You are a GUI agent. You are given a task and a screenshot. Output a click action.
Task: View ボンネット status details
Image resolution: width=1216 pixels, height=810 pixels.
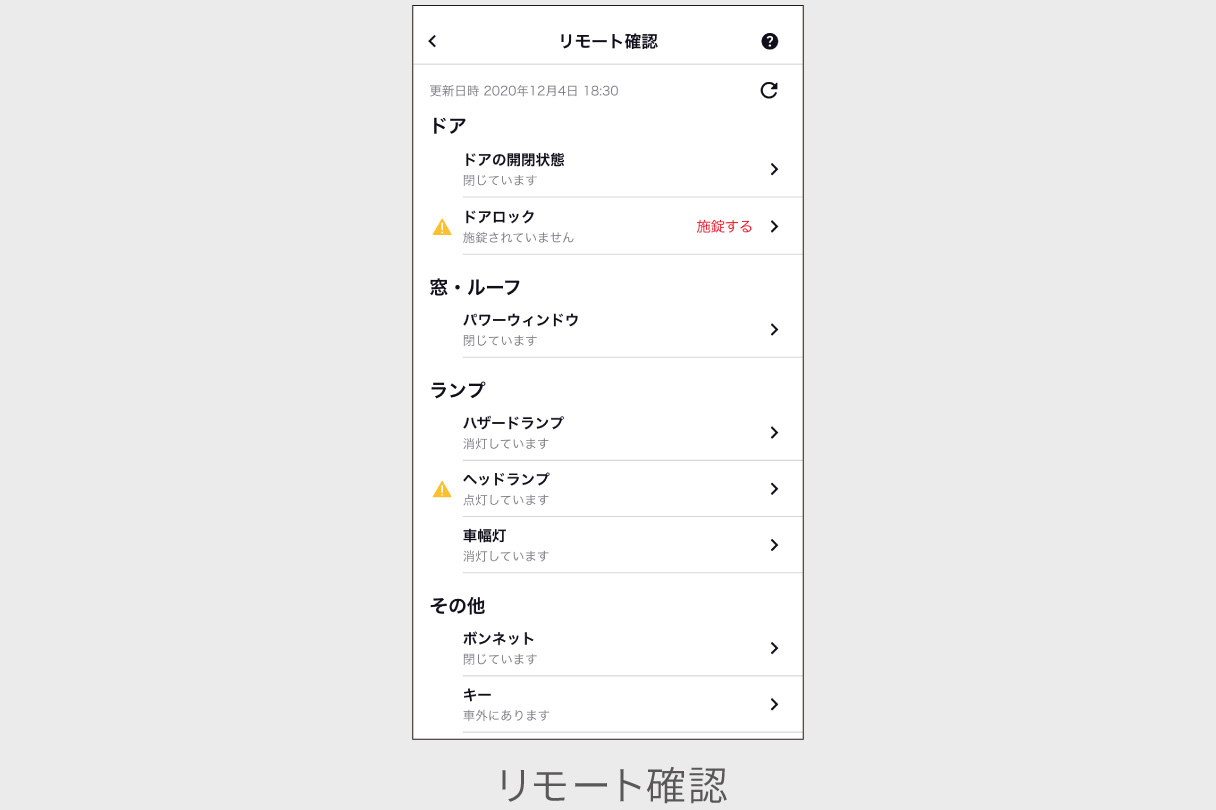click(x=620, y=648)
